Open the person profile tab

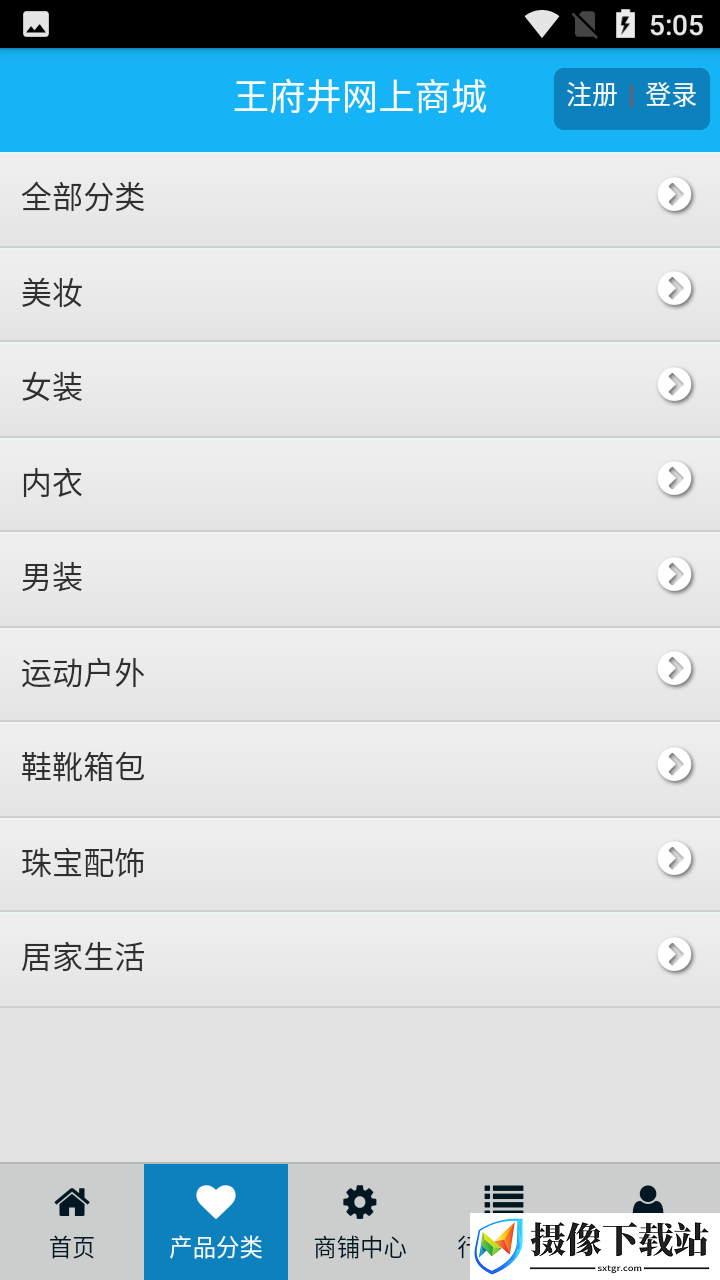coord(648,1198)
